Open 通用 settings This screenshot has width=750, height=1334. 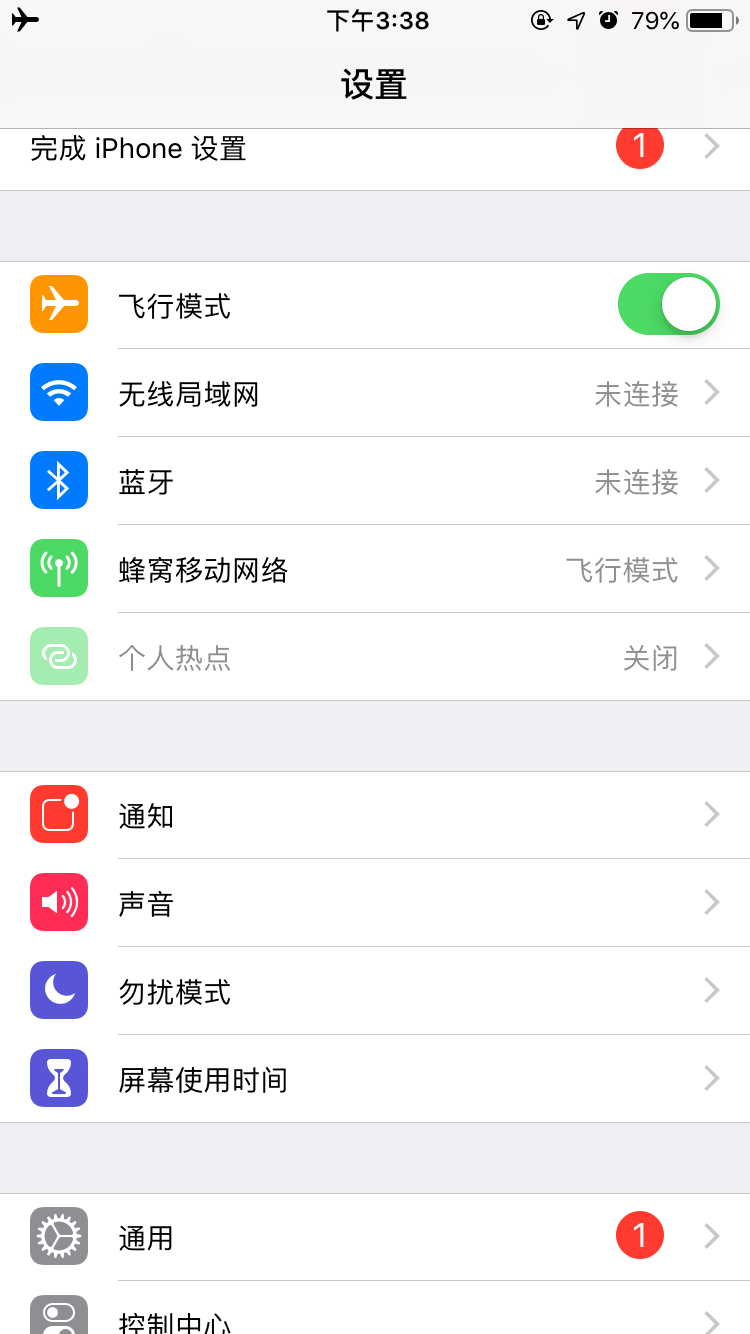pos(375,1237)
